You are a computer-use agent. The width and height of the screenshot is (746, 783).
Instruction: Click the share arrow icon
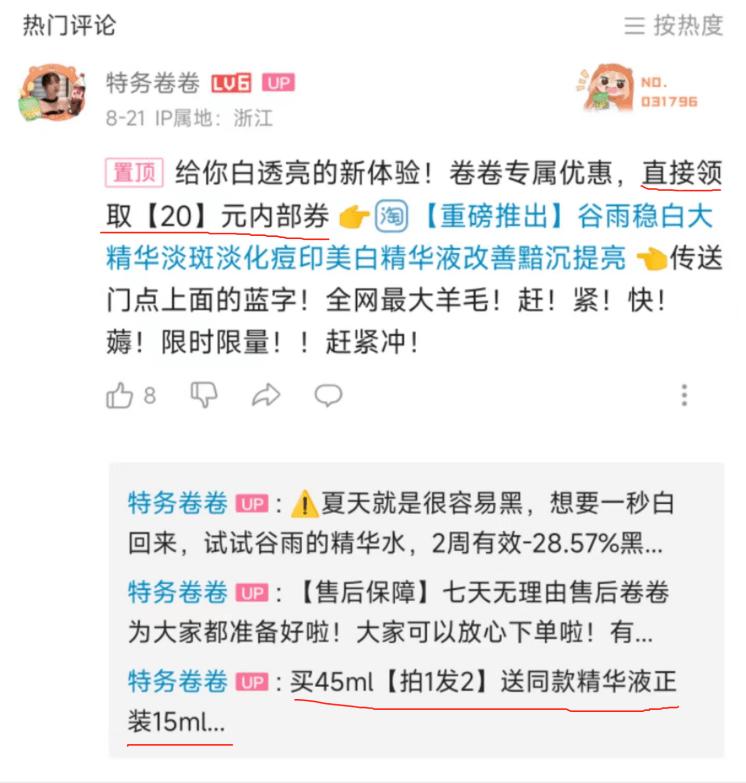pyautogui.click(x=266, y=395)
